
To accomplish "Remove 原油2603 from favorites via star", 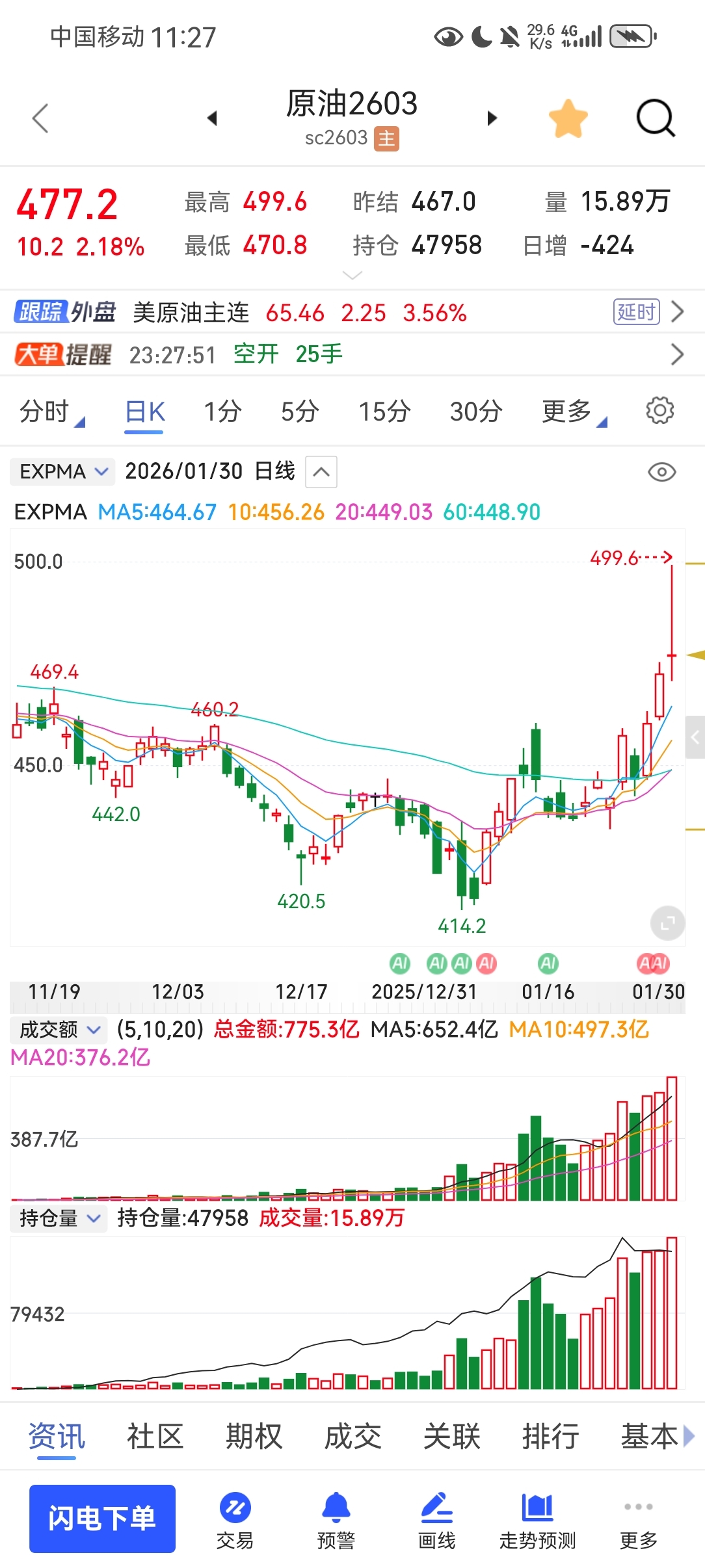I will [x=568, y=118].
